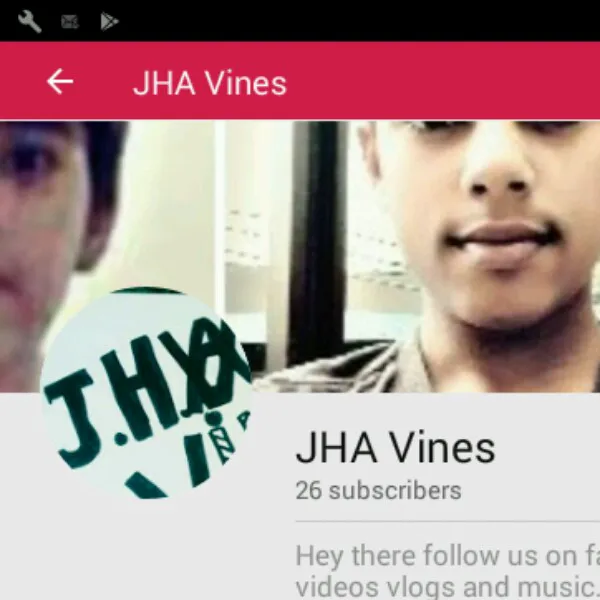600x600 pixels.
Task: Open the JHA Vines channel avatar
Action: pyautogui.click(x=145, y=393)
